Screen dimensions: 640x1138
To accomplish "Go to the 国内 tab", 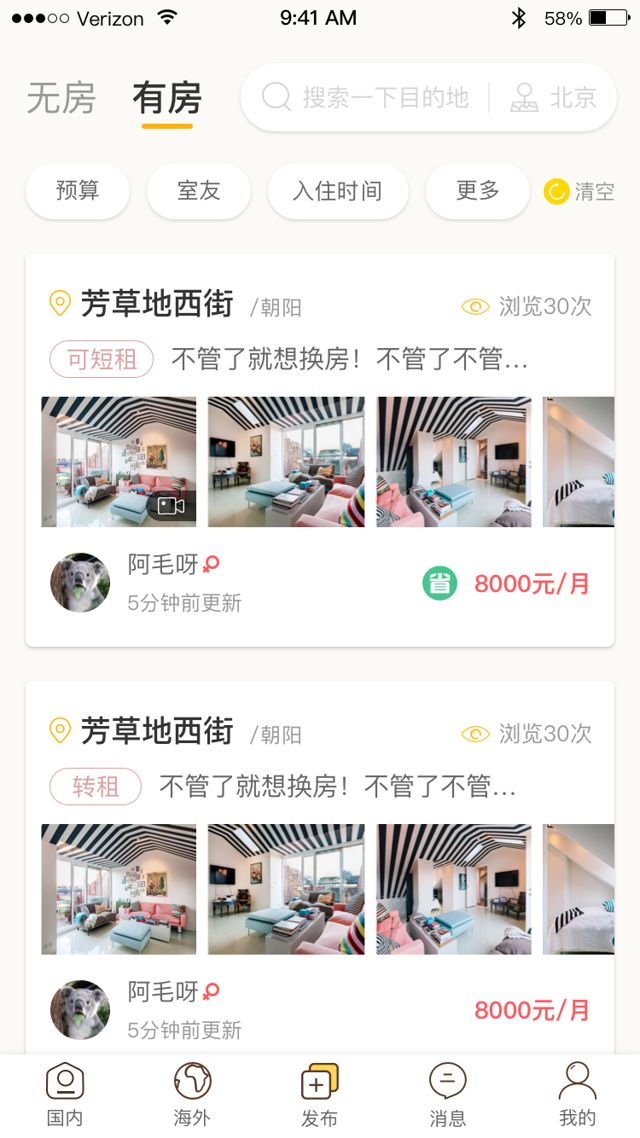I will tap(65, 1095).
